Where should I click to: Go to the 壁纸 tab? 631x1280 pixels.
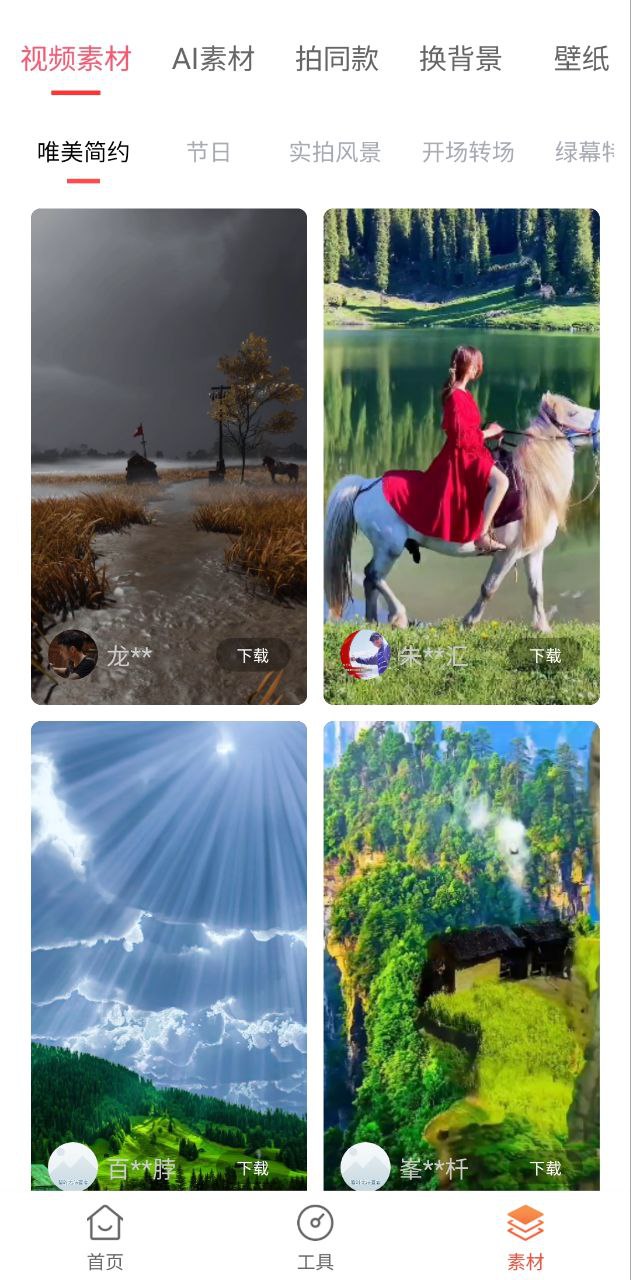pos(581,59)
